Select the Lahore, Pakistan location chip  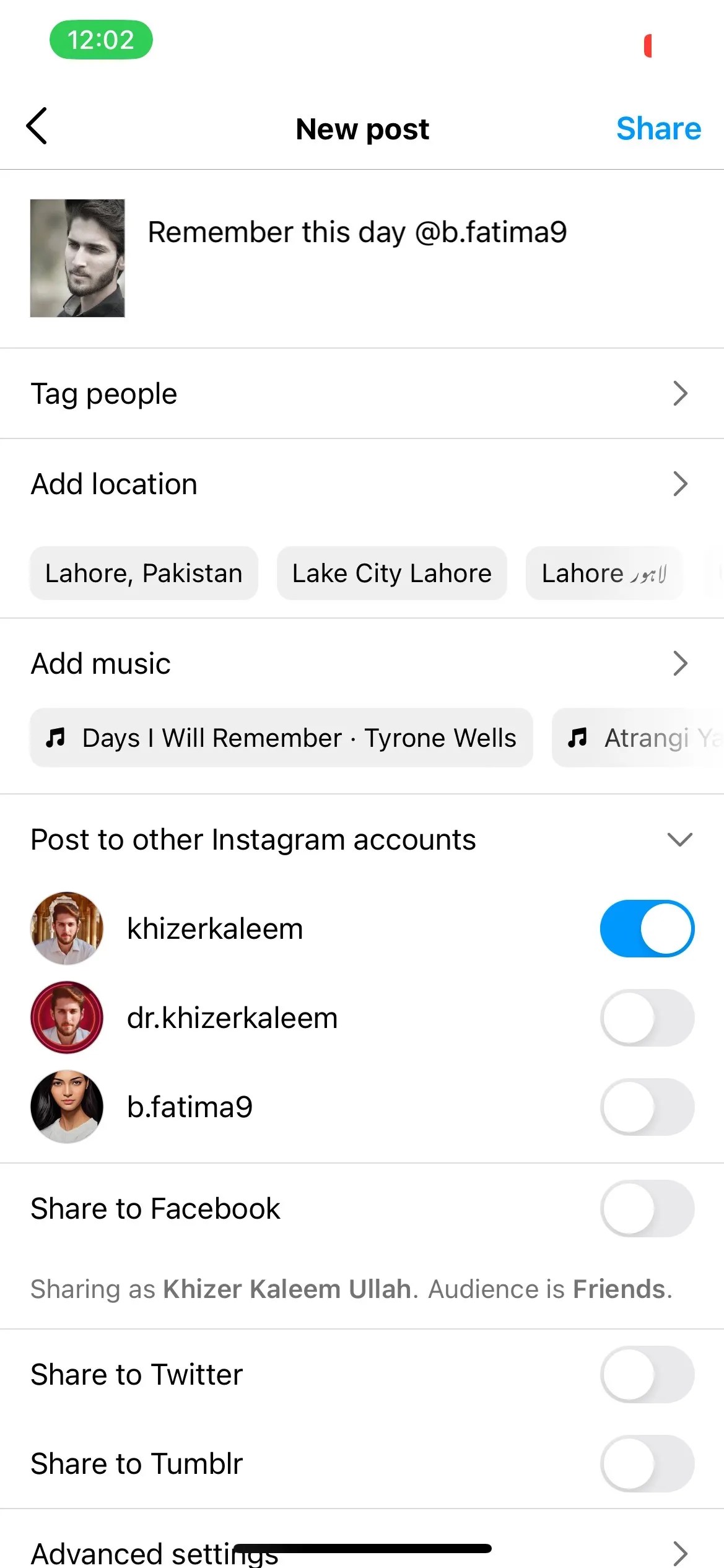pos(144,573)
